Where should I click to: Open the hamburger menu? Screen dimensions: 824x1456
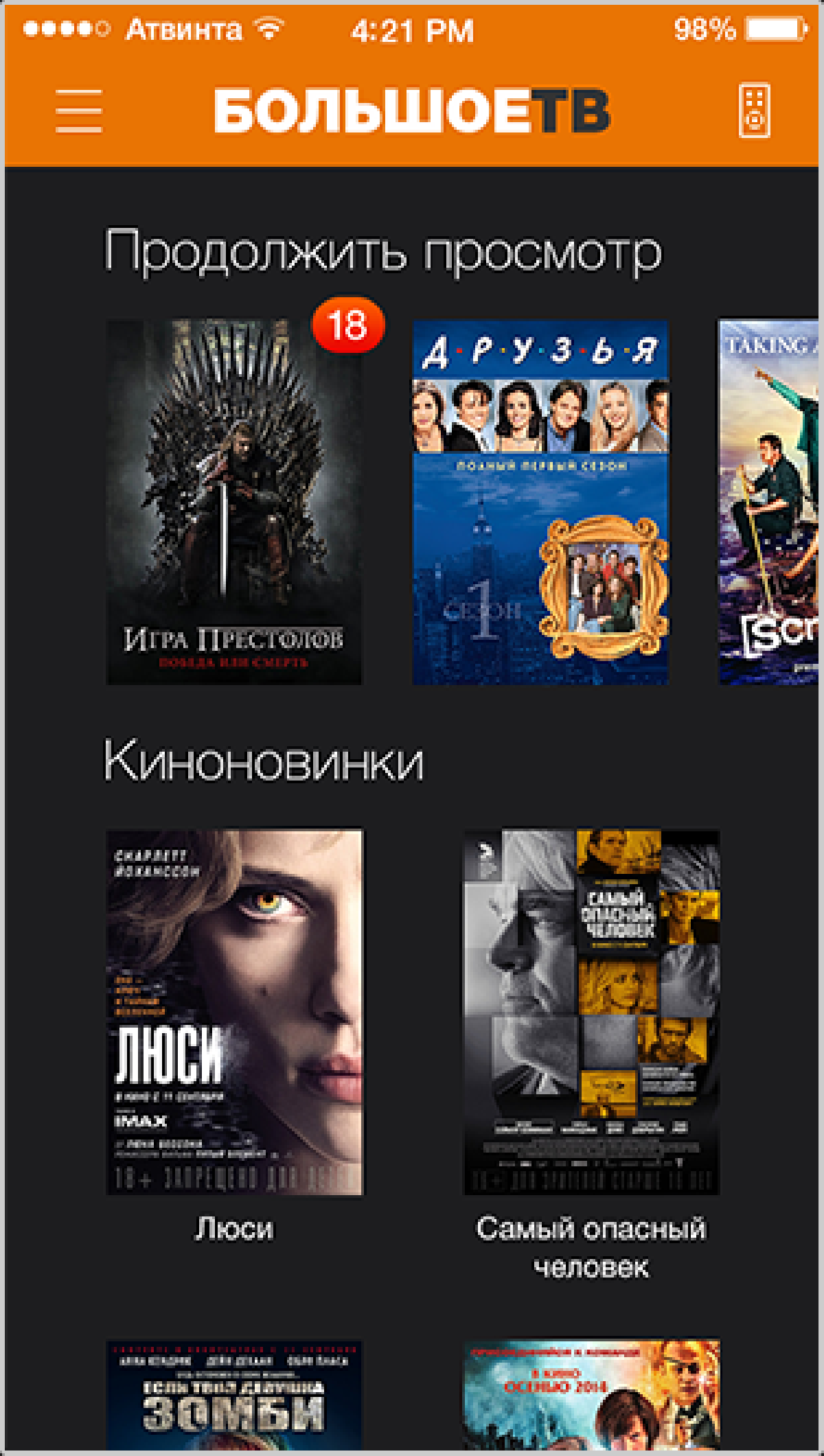tap(79, 111)
